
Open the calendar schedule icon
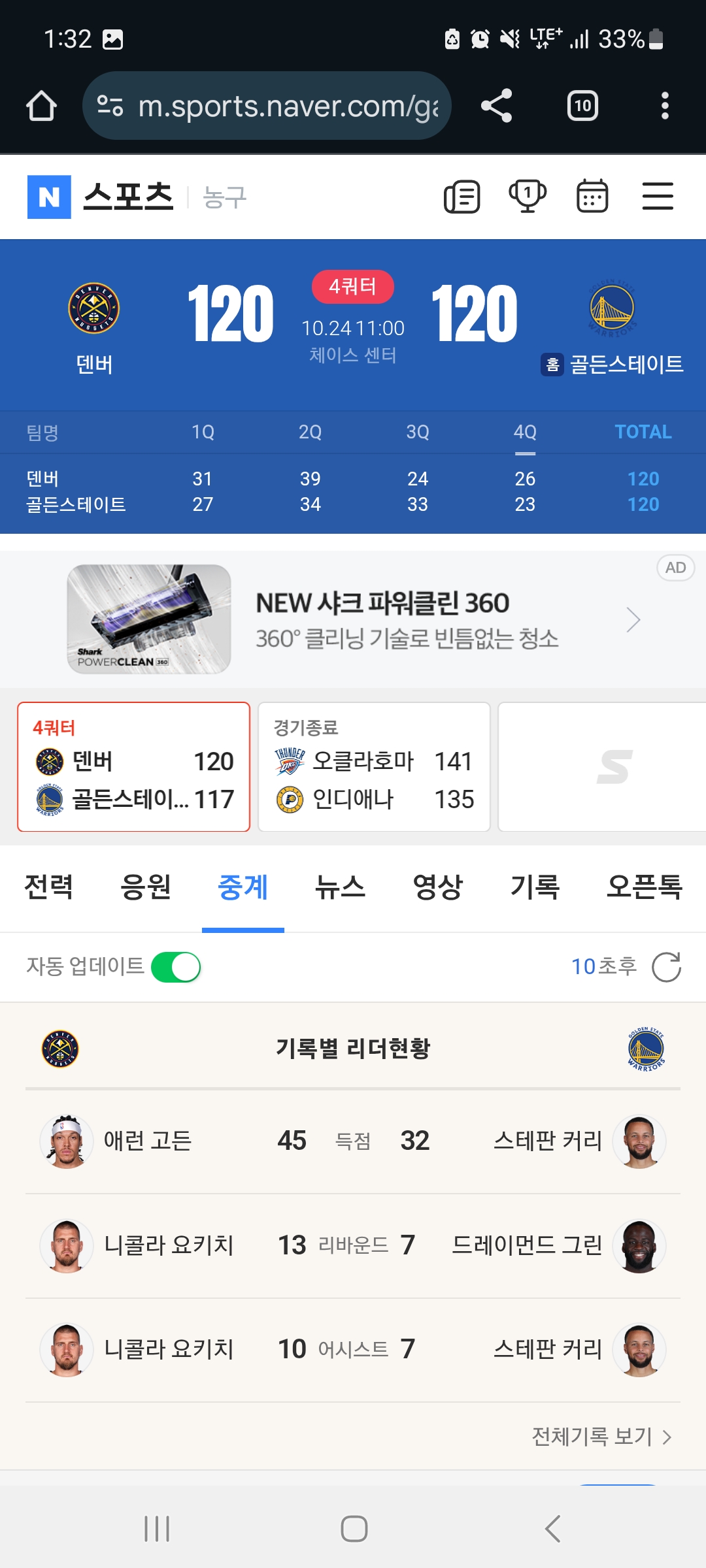coord(592,197)
